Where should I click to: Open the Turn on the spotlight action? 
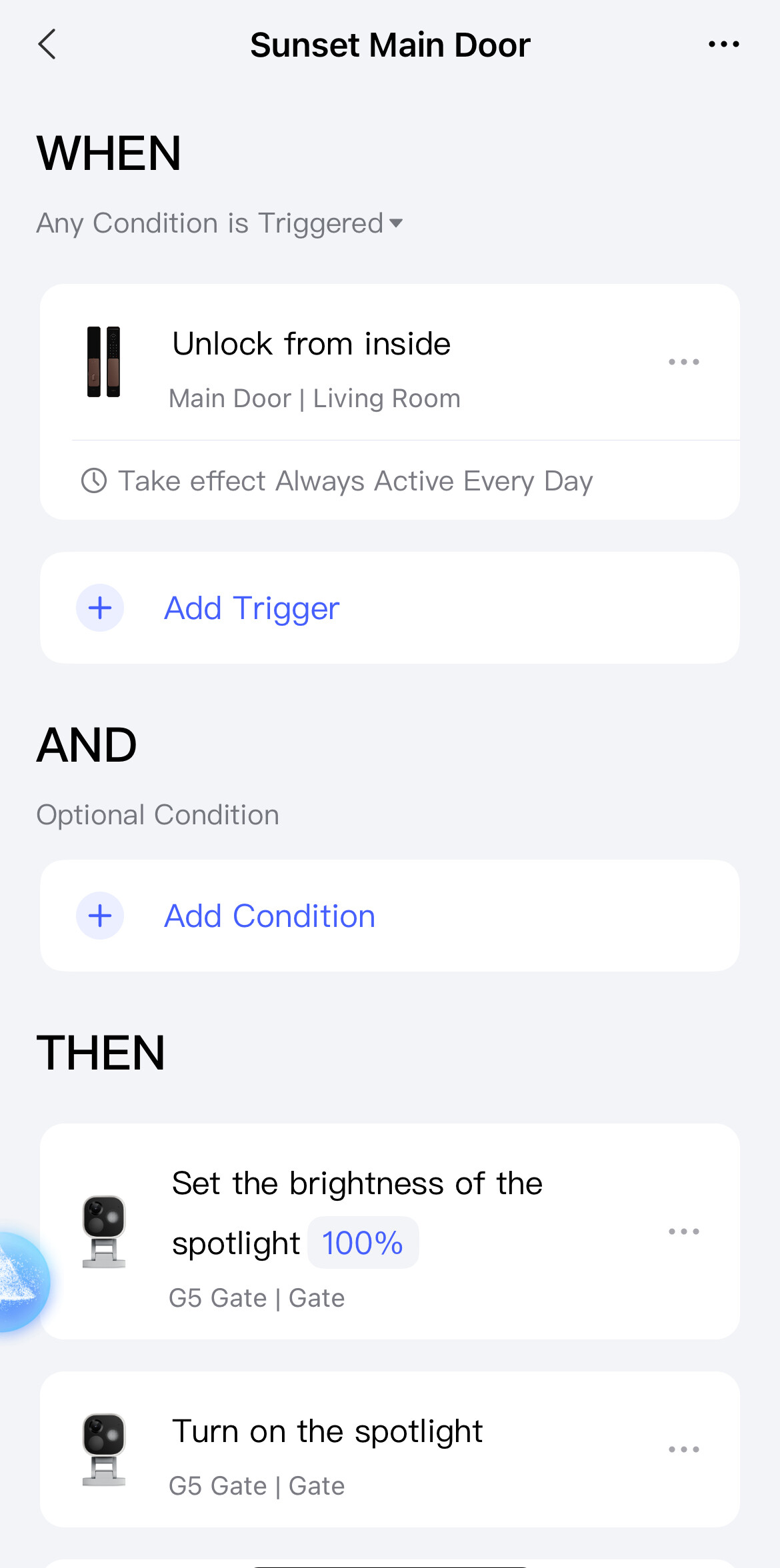pos(327,1449)
